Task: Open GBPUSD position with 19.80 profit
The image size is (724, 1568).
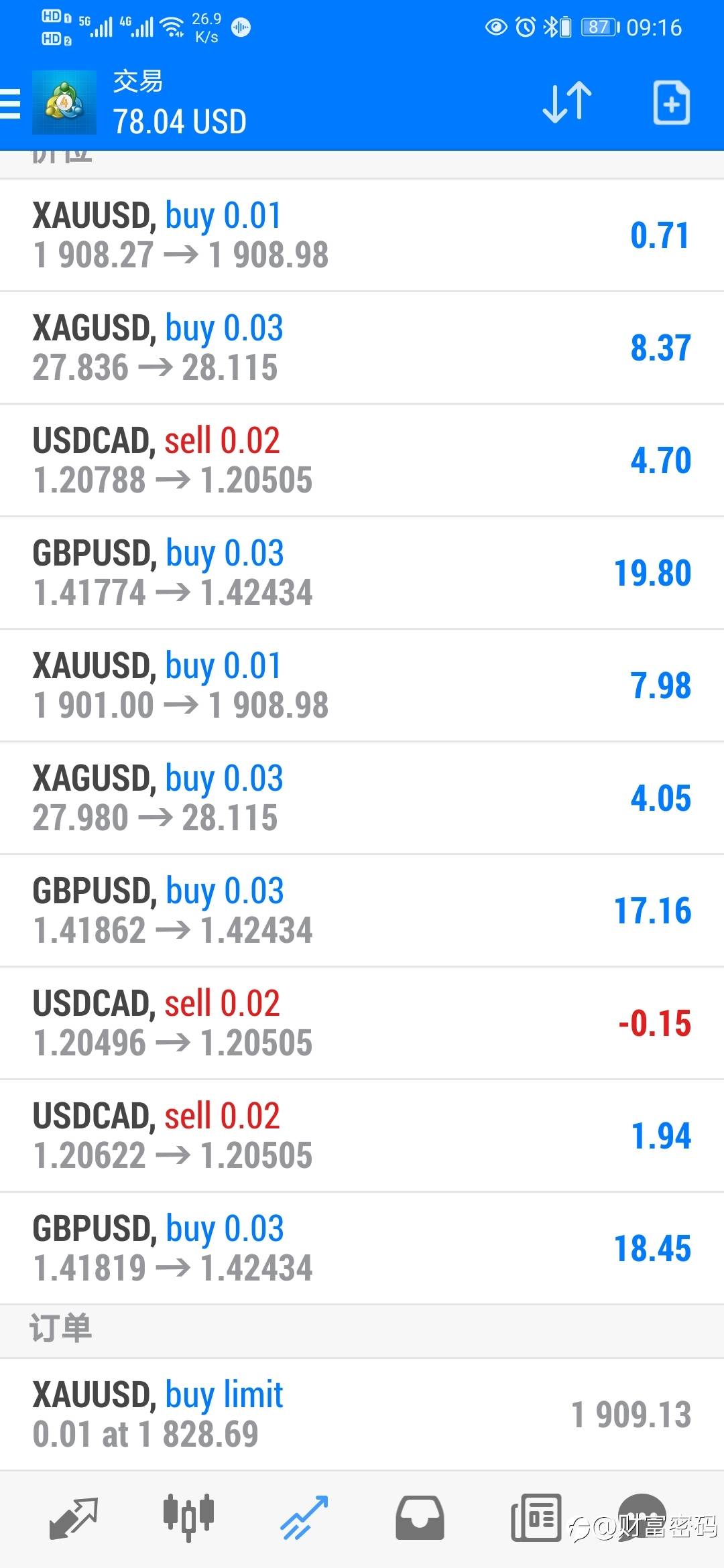Action: tap(362, 573)
